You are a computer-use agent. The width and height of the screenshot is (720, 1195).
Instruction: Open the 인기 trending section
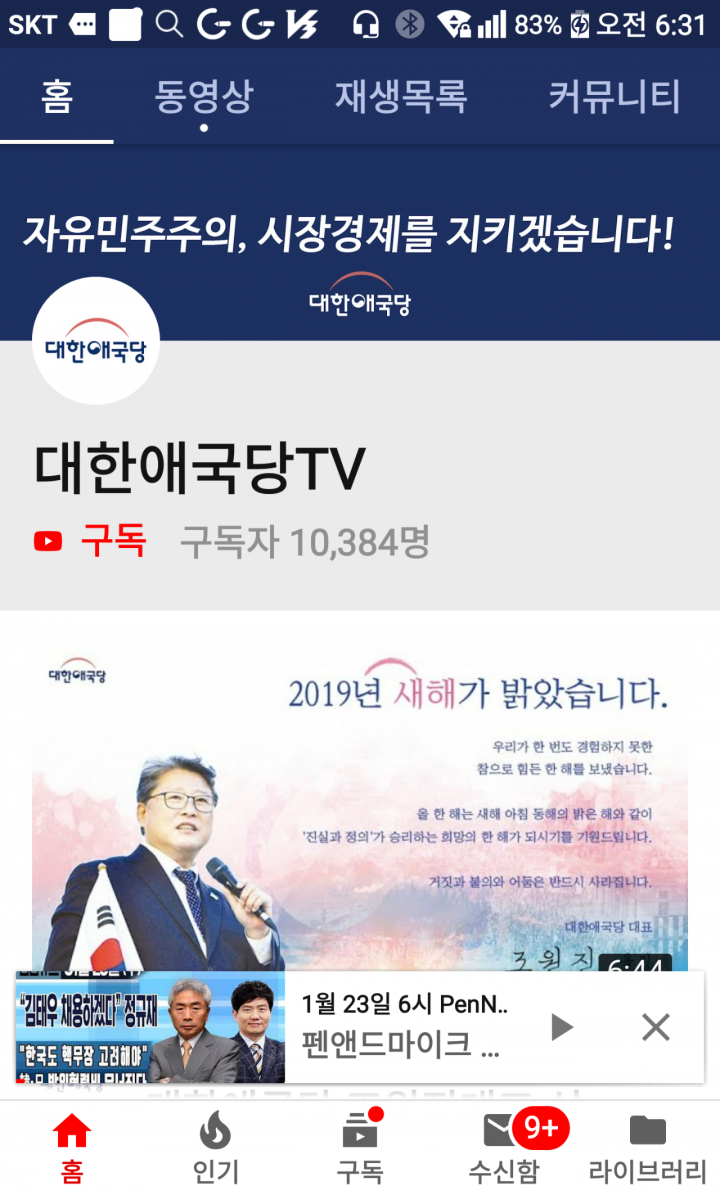(x=216, y=1148)
